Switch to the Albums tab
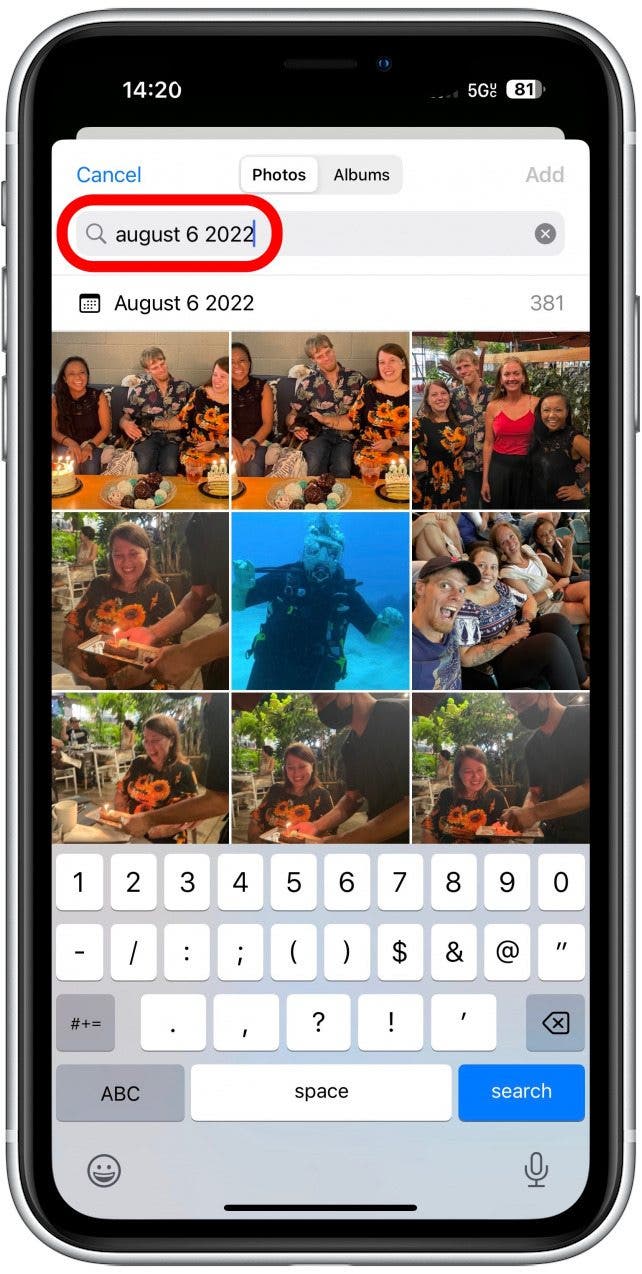Viewport: 642px width, 1274px height. click(x=361, y=175)
